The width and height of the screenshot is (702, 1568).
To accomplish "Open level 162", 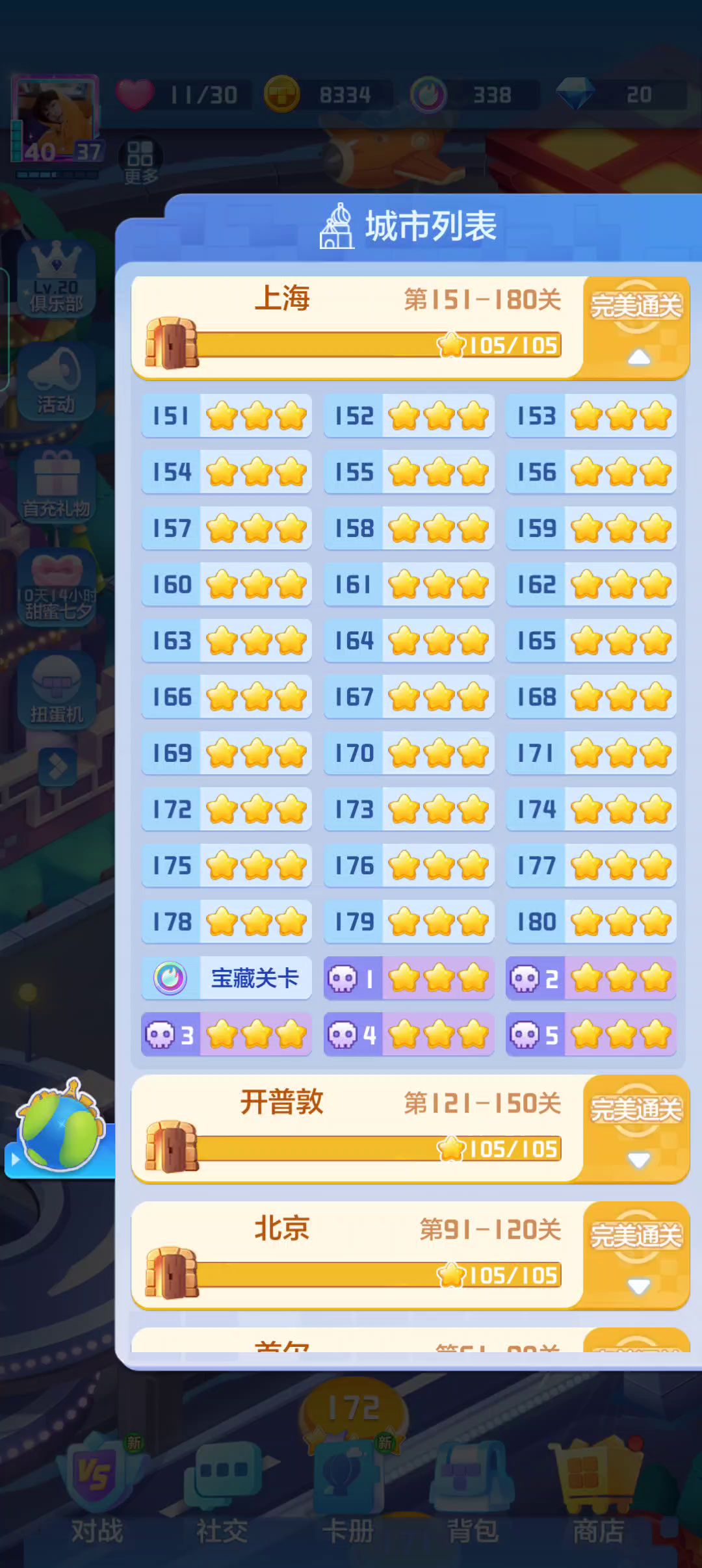I will point(591,584).
